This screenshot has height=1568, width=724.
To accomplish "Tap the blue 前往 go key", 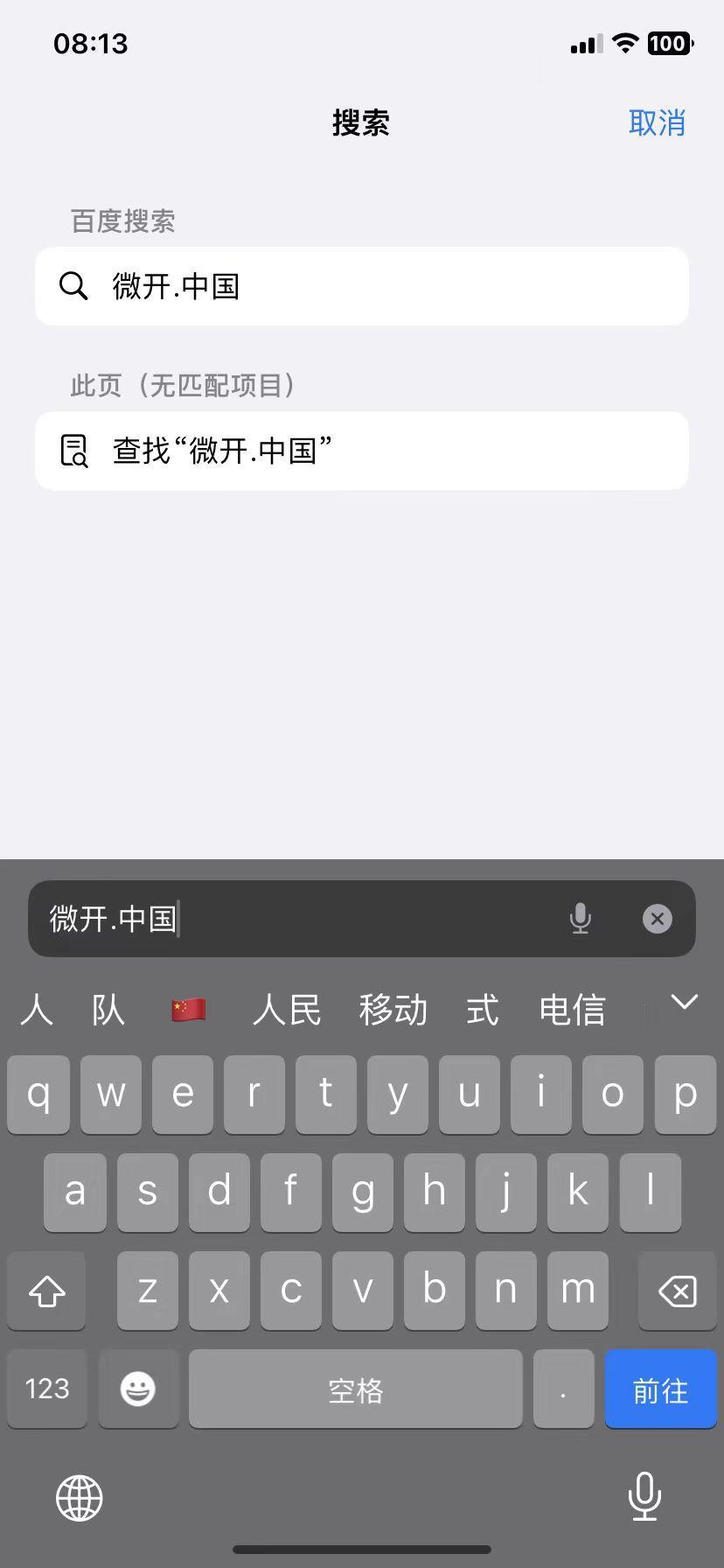I will click(660, 1389).
